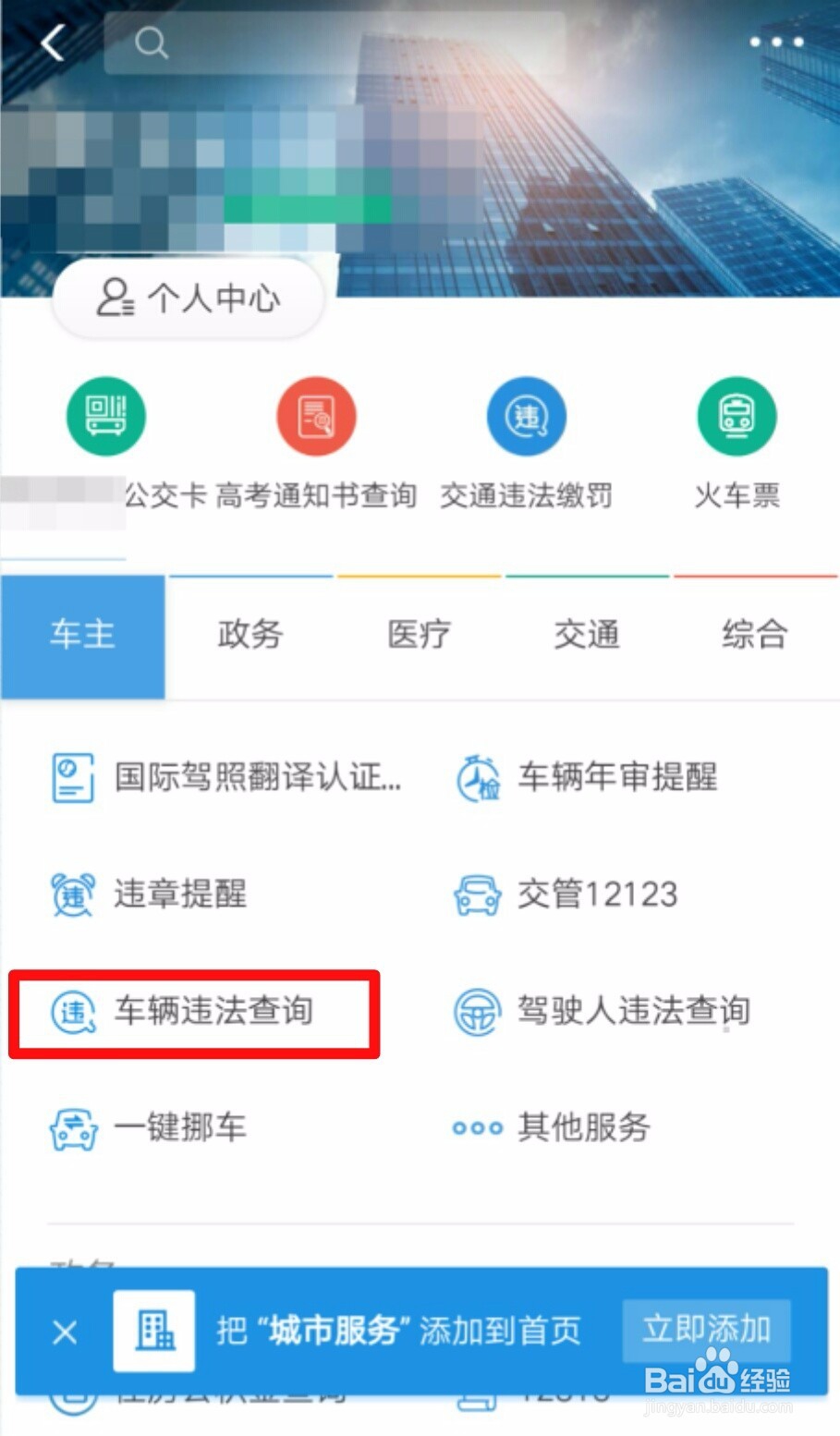Open the 综合 category tab

[x=755, y=635]
